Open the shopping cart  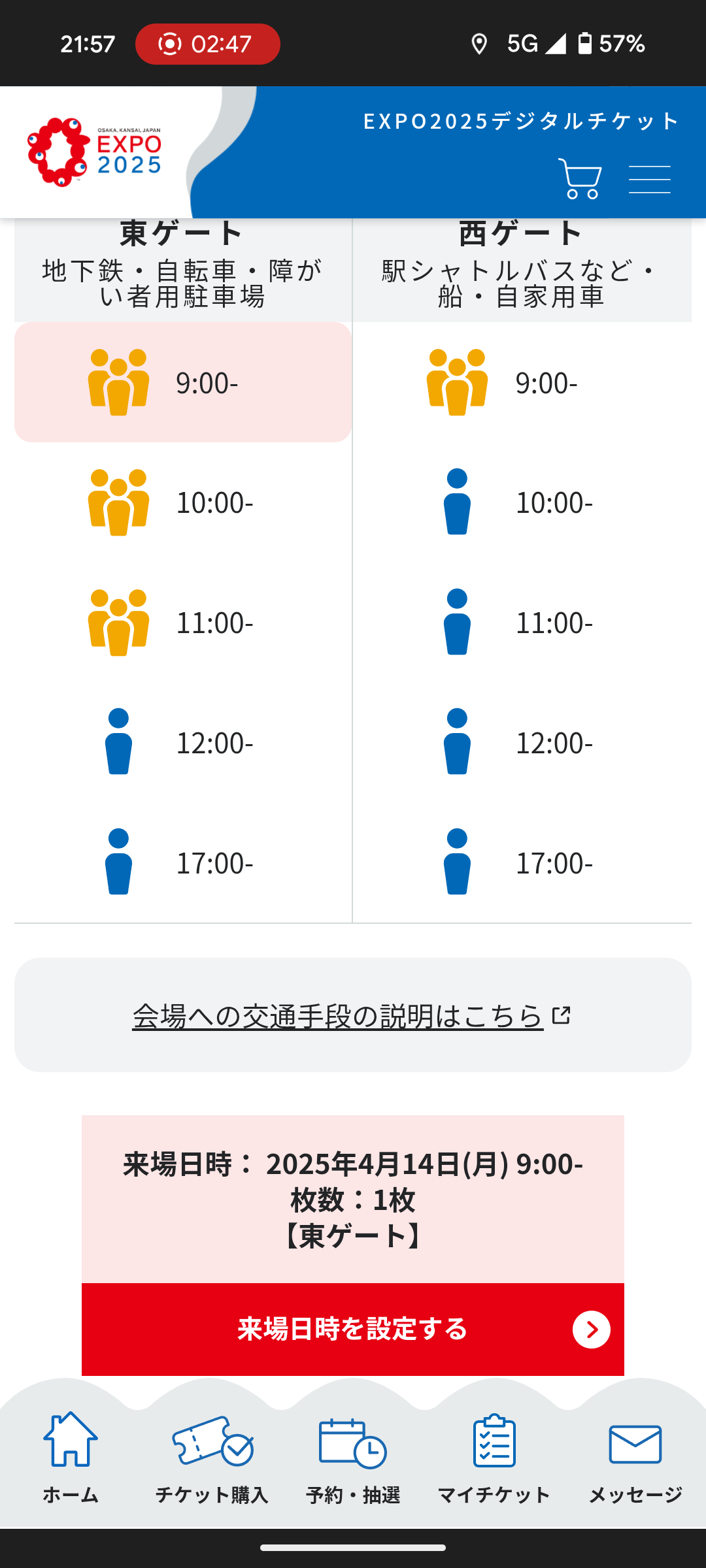(x=580, y=178)
